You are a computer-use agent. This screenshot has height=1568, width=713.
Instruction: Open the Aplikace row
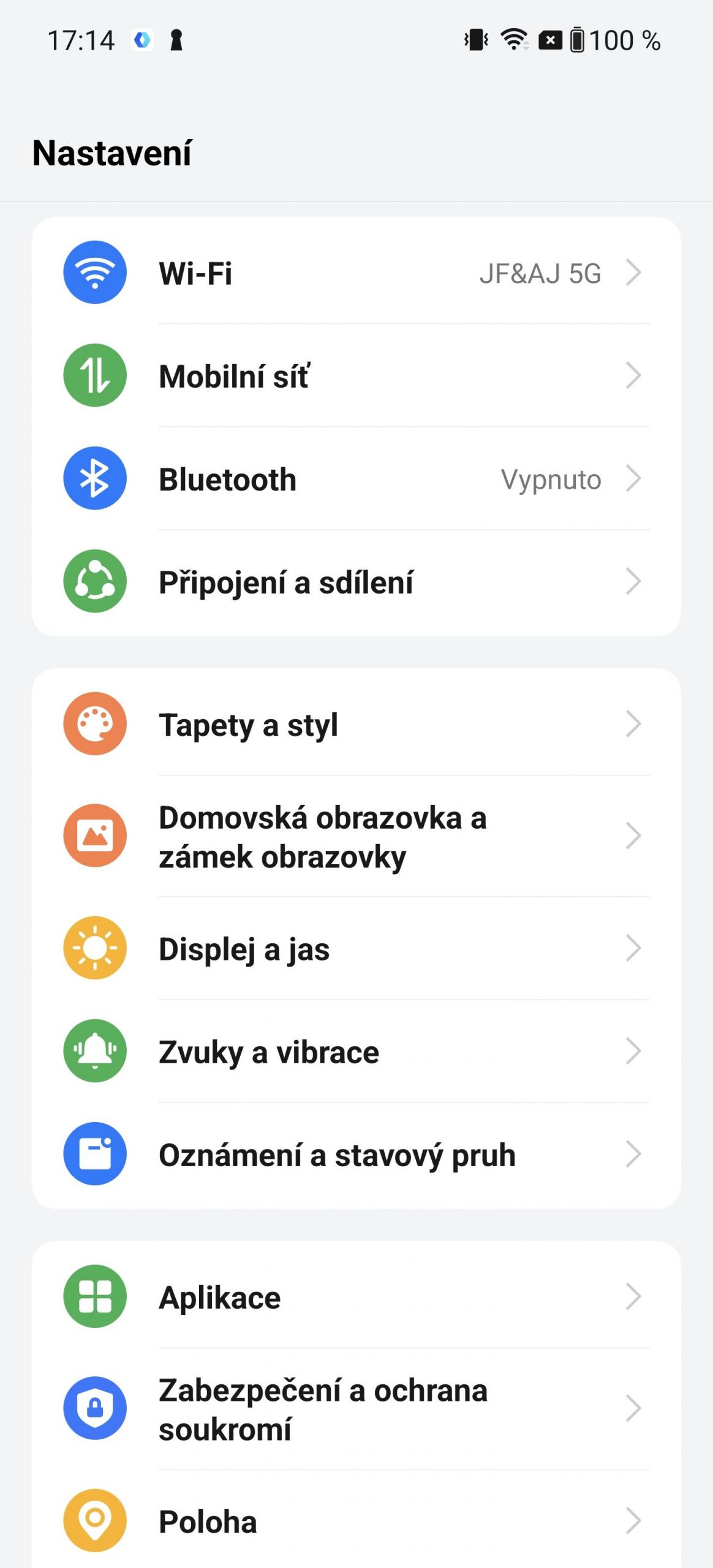point(356,1297)
